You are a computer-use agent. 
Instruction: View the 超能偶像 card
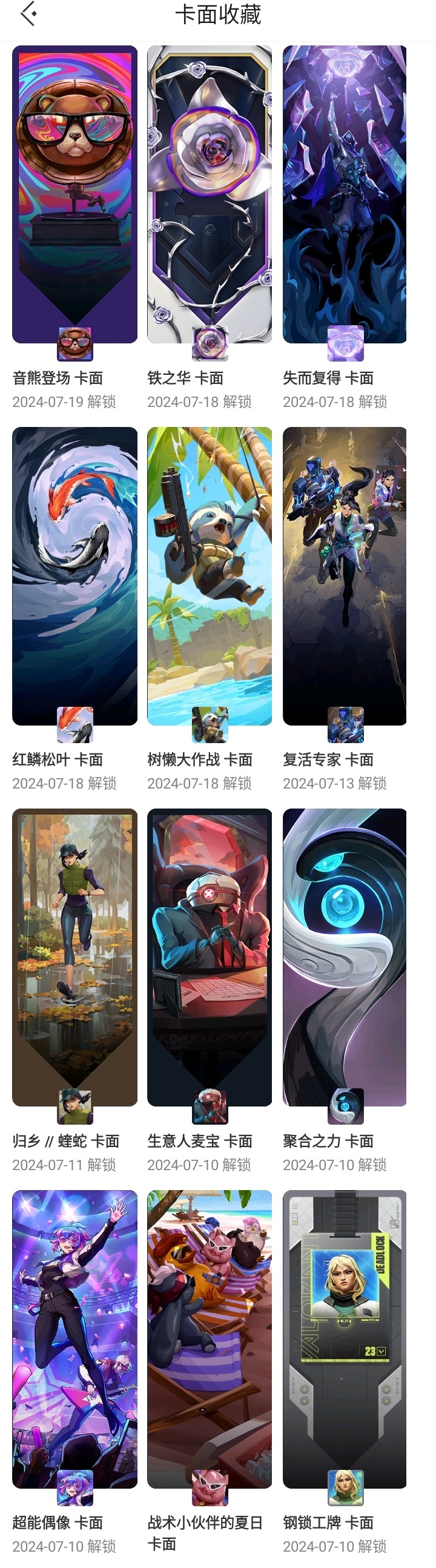[x=74, y=1339]
